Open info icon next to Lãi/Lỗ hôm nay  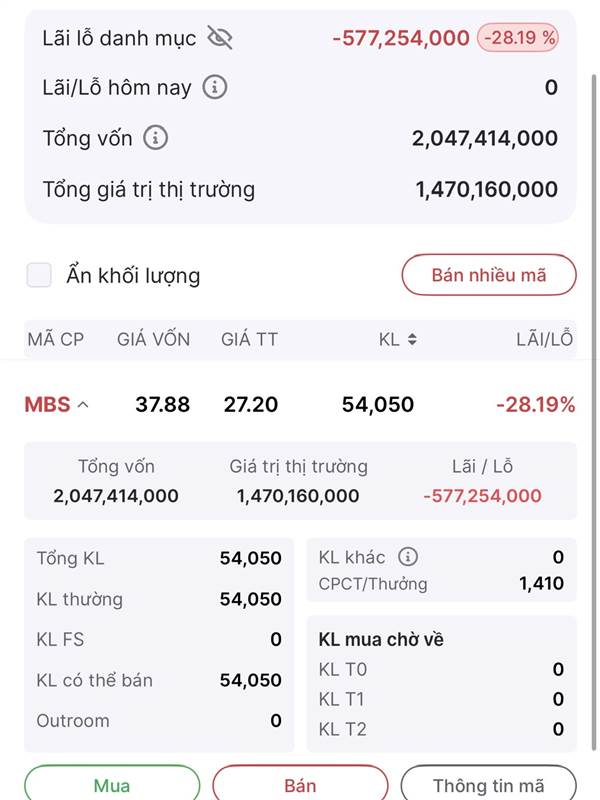(215, 88)
